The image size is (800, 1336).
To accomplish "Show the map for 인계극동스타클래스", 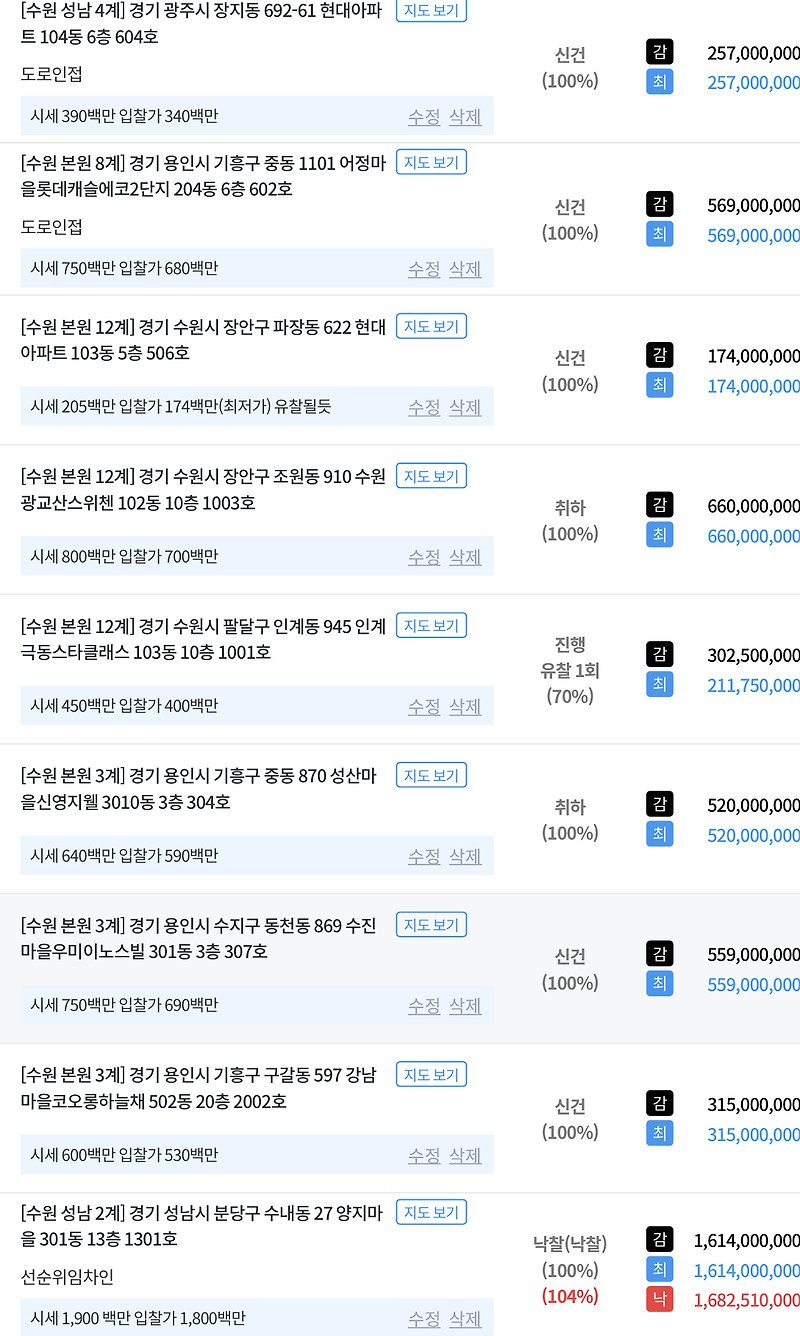I will pyautogui.click(x=431, y=626).
